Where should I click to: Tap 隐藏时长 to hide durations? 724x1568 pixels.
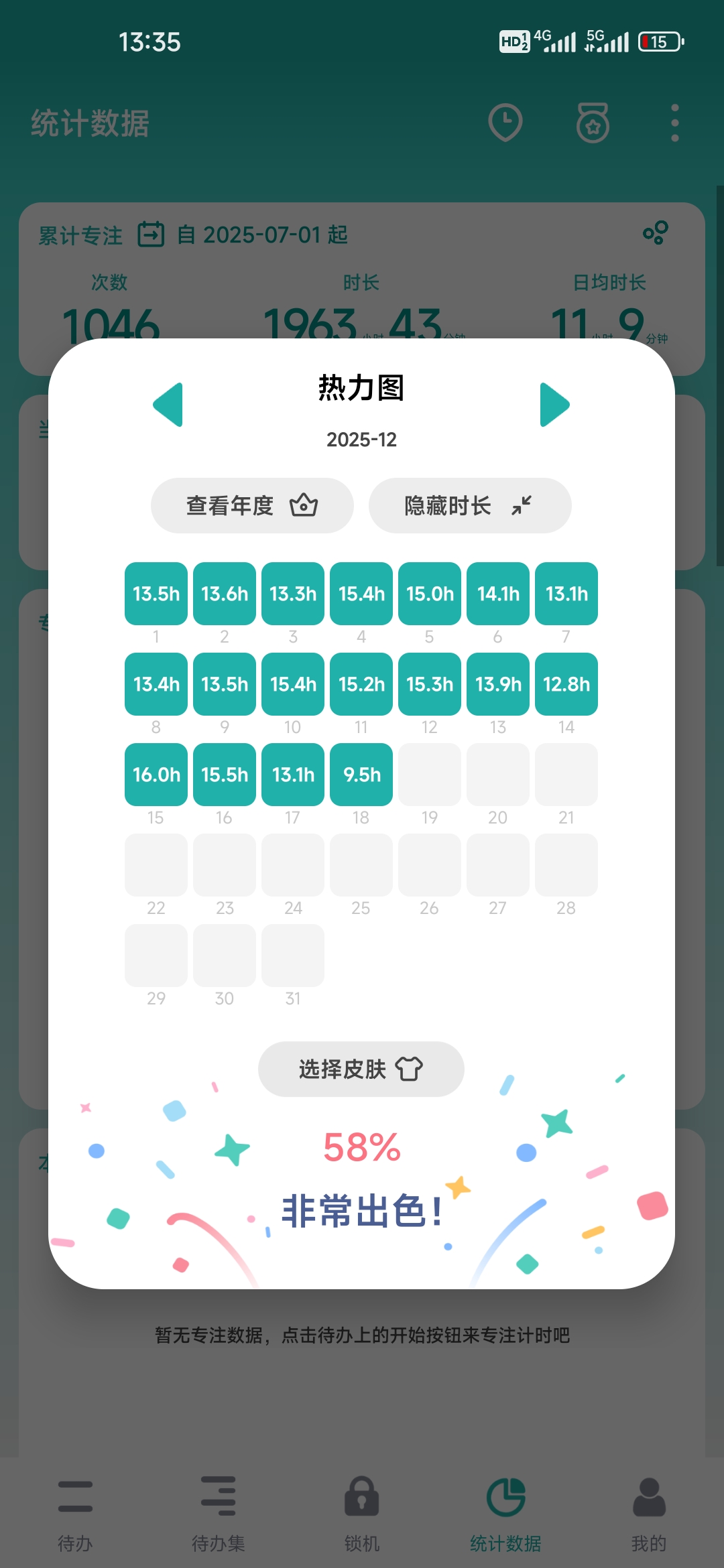[470, 505]
